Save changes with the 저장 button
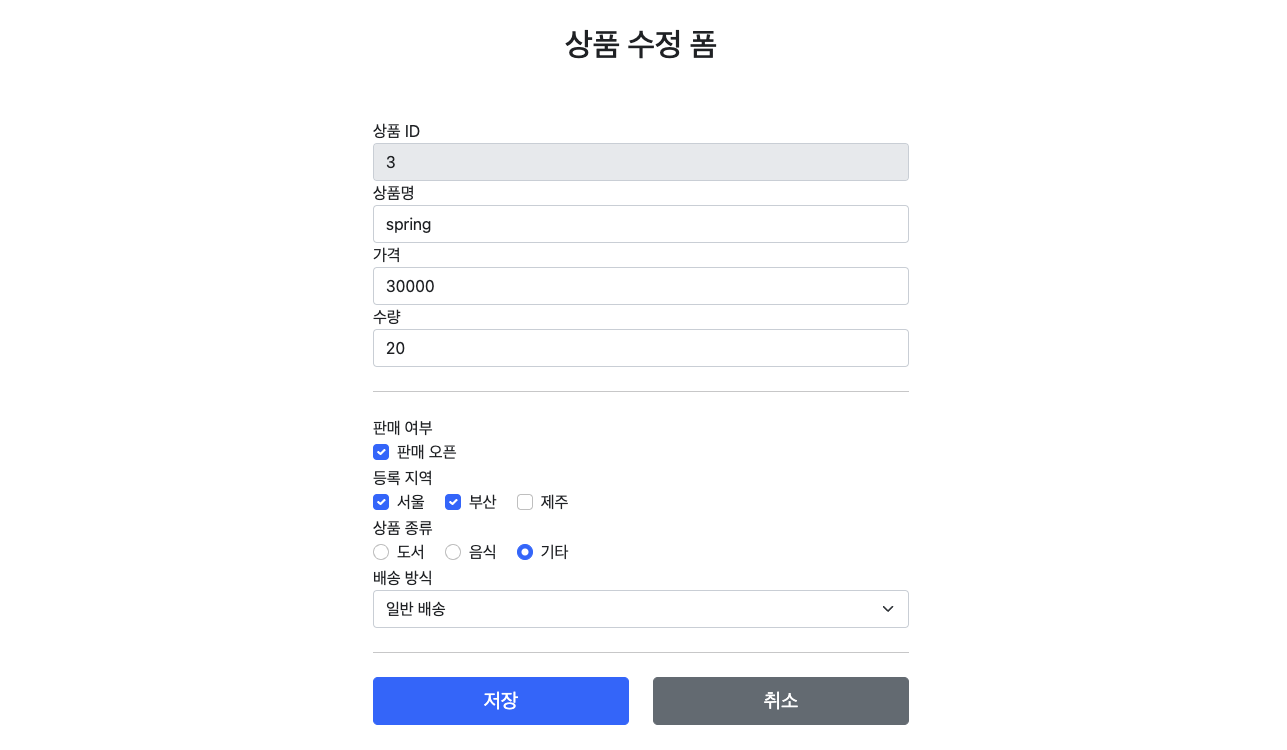The width and height of the screenshot is (1287, 750). [500, 701]
